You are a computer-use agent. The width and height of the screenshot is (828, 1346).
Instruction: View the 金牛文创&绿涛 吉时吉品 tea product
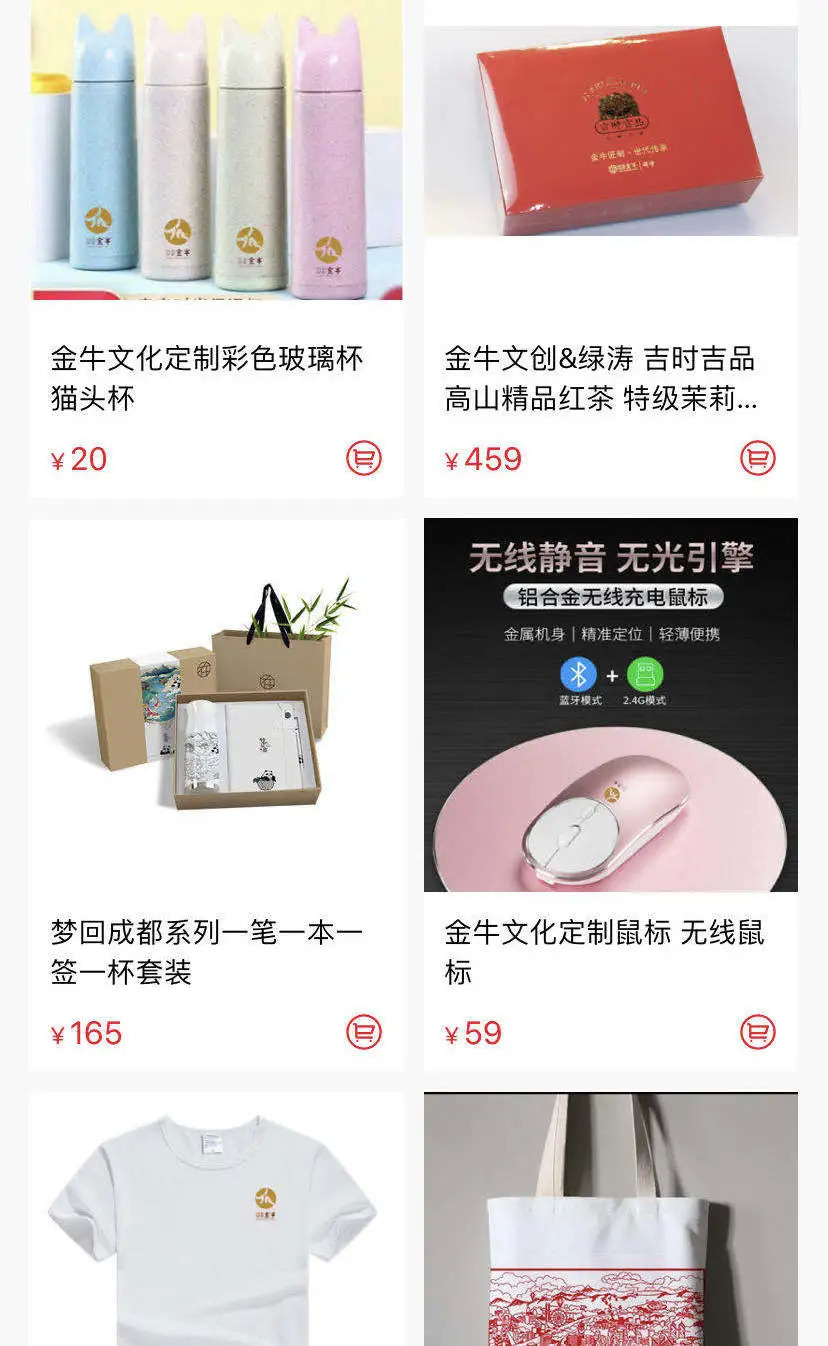[x=600, y=378]
